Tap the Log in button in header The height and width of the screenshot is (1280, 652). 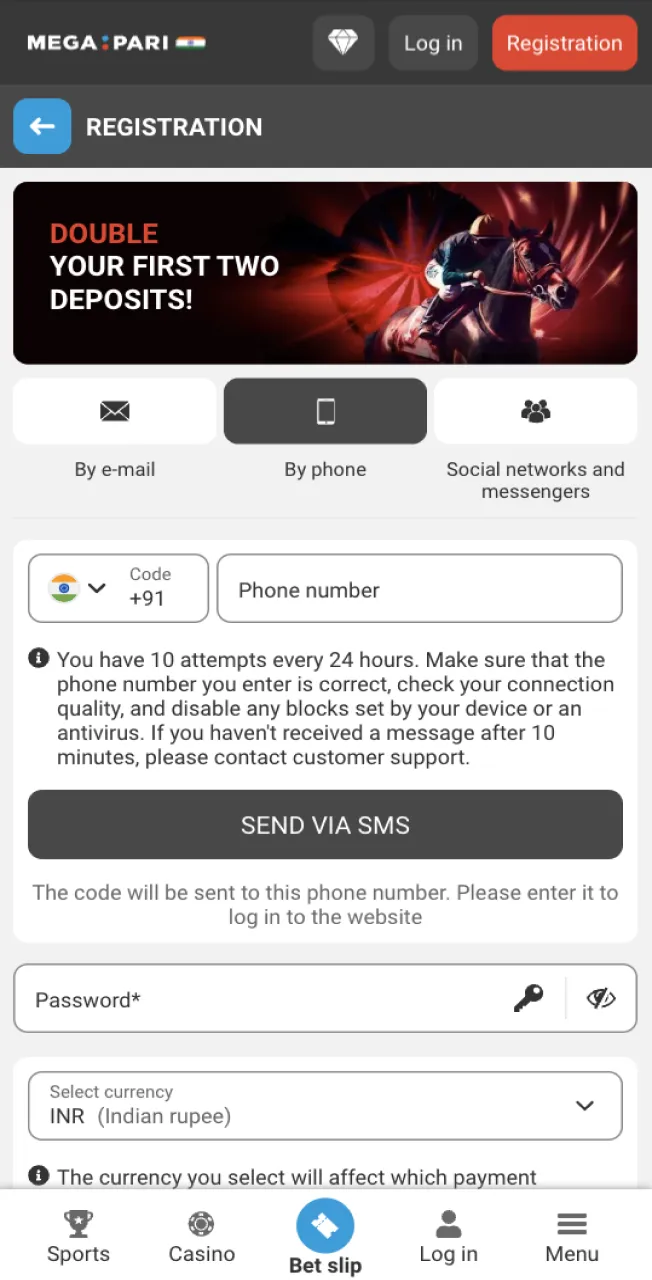[x=433, y=43]
